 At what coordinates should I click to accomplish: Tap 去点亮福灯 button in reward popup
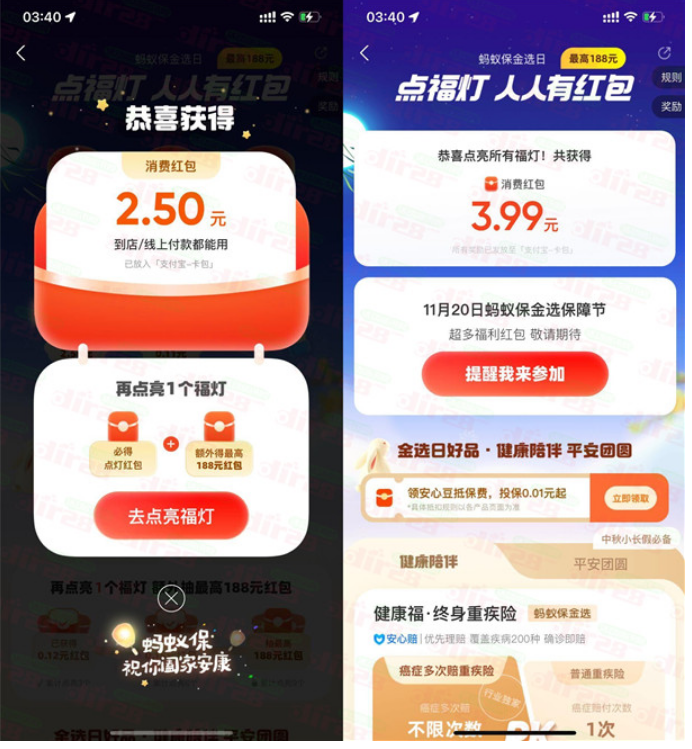click(x=171, y=516)
